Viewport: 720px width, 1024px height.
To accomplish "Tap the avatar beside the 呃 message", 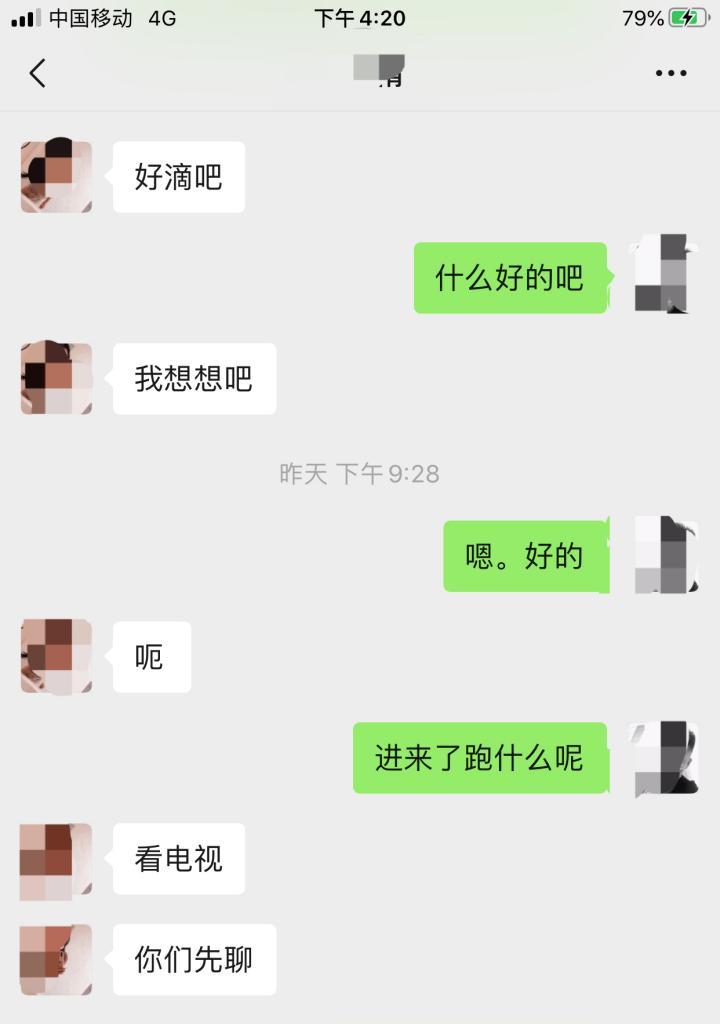I will [x=56, y=657].
